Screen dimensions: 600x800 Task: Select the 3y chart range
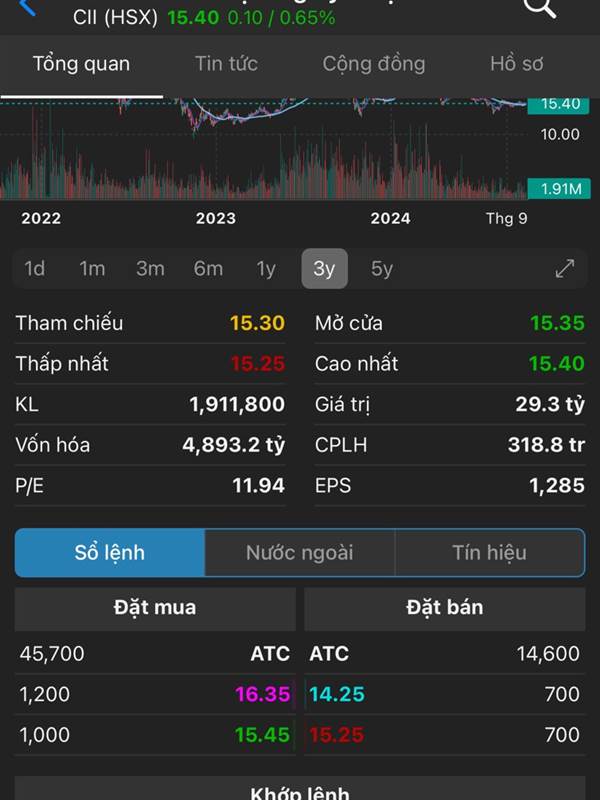click(x=324, y=269)
